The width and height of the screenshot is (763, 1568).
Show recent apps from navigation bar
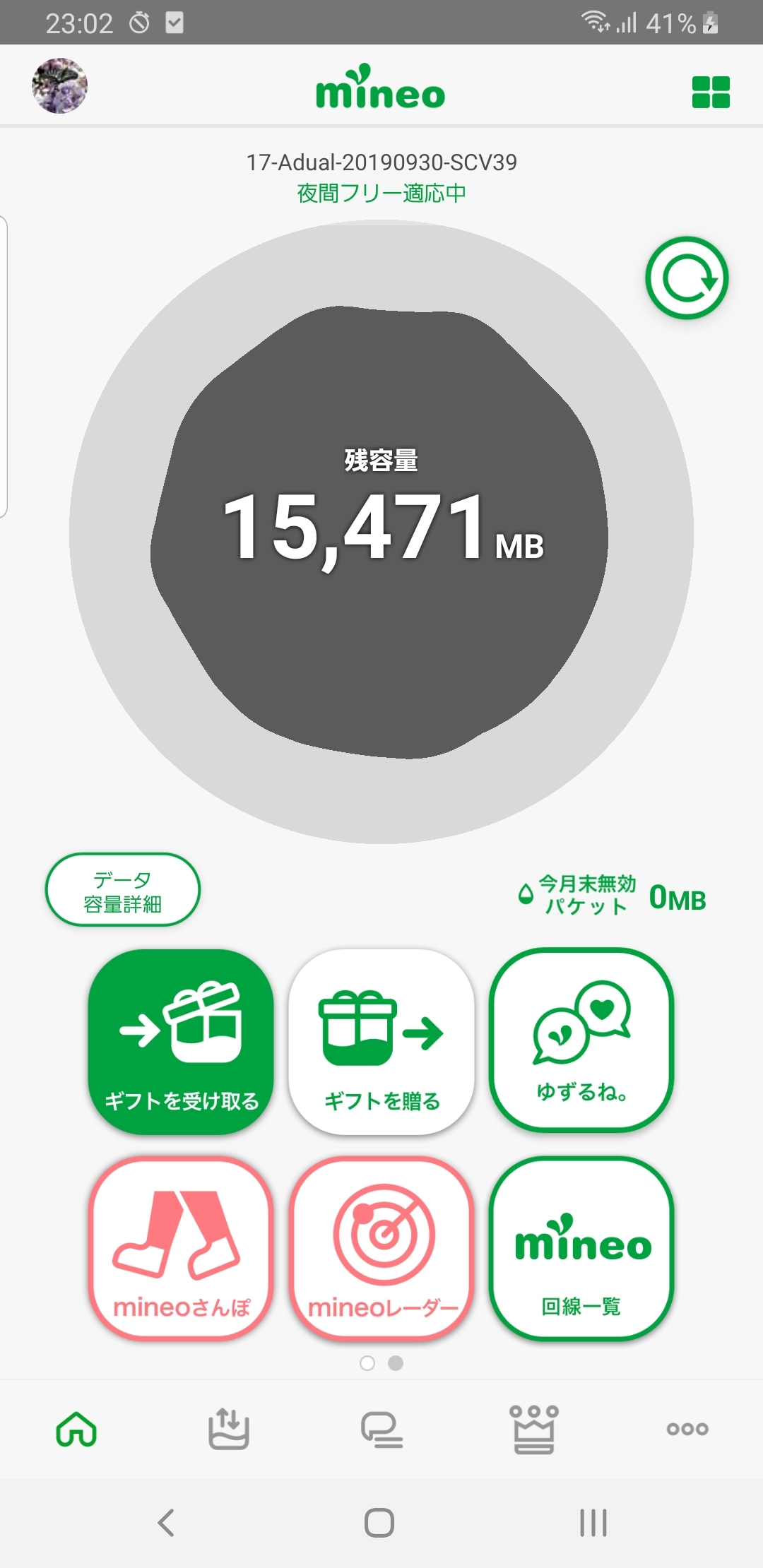593,1522
